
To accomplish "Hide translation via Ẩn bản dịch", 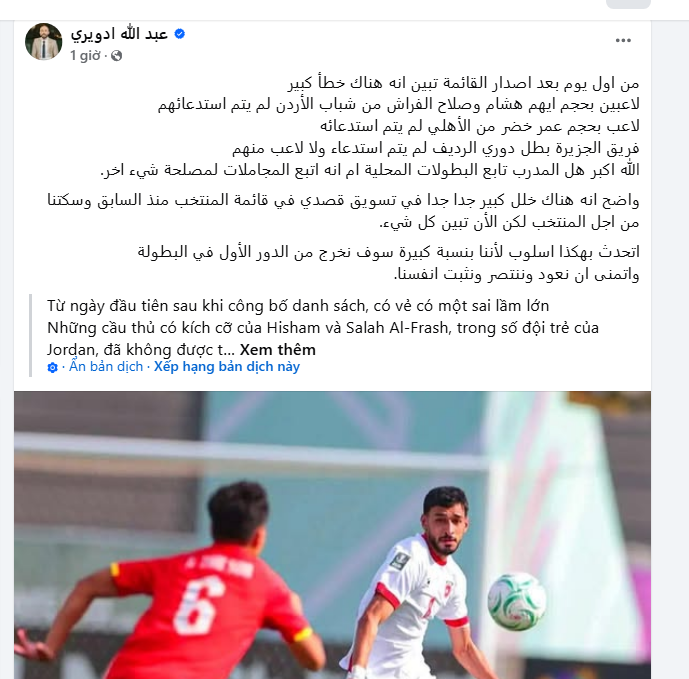I will click(x=106, y=367).
